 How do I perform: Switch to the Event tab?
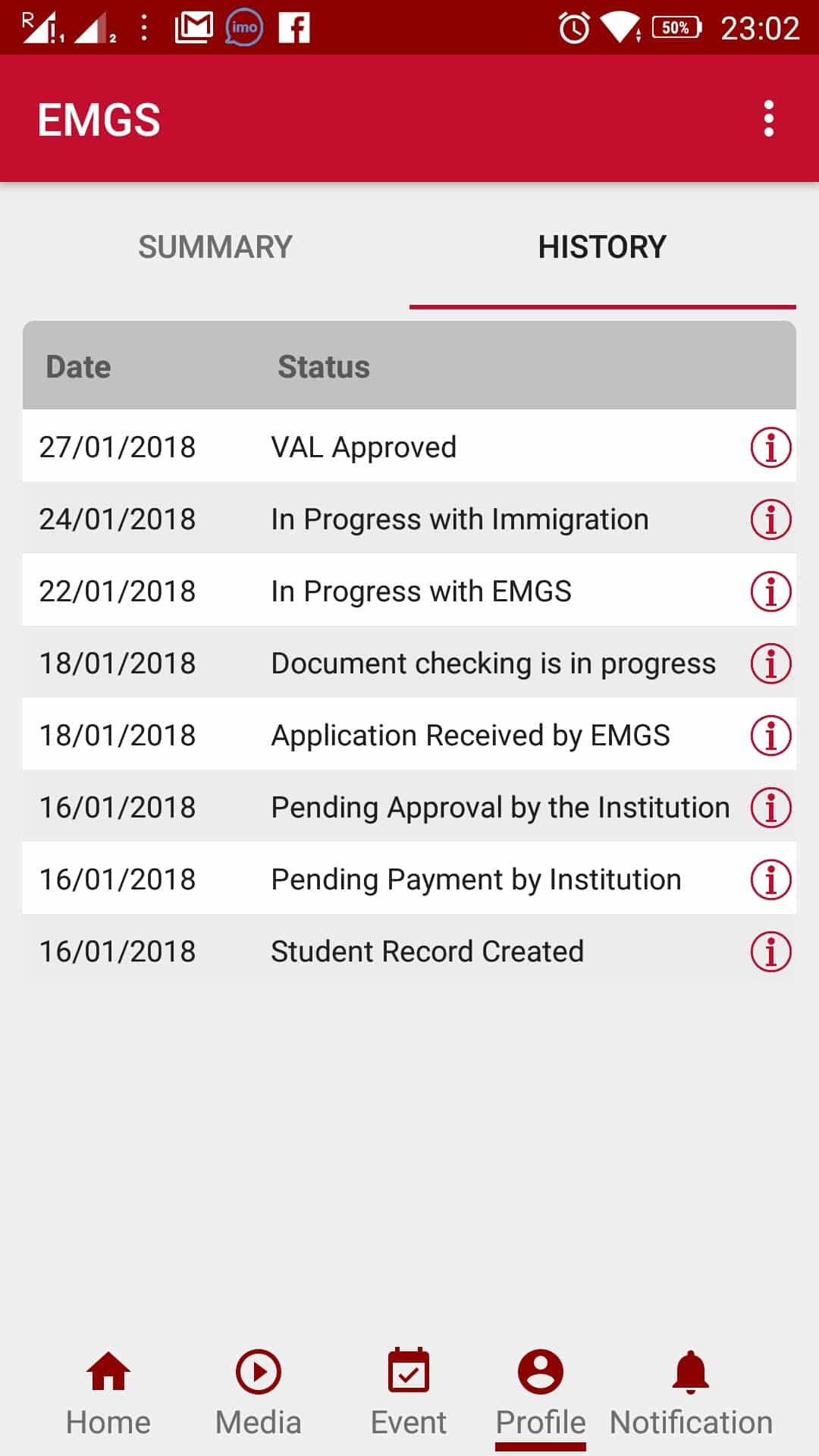point(408,1394)
